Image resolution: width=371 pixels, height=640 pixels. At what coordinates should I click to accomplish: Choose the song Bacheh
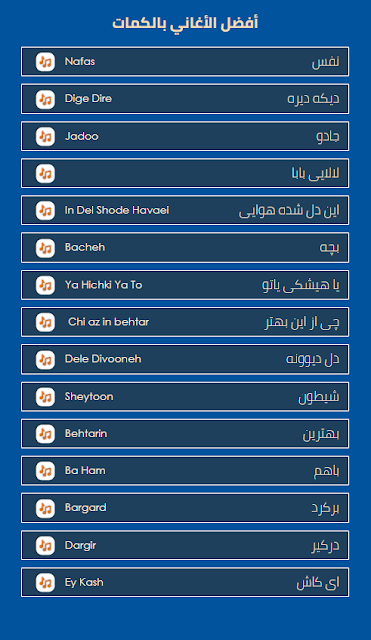pyautogui.click(x=185, y=247)
